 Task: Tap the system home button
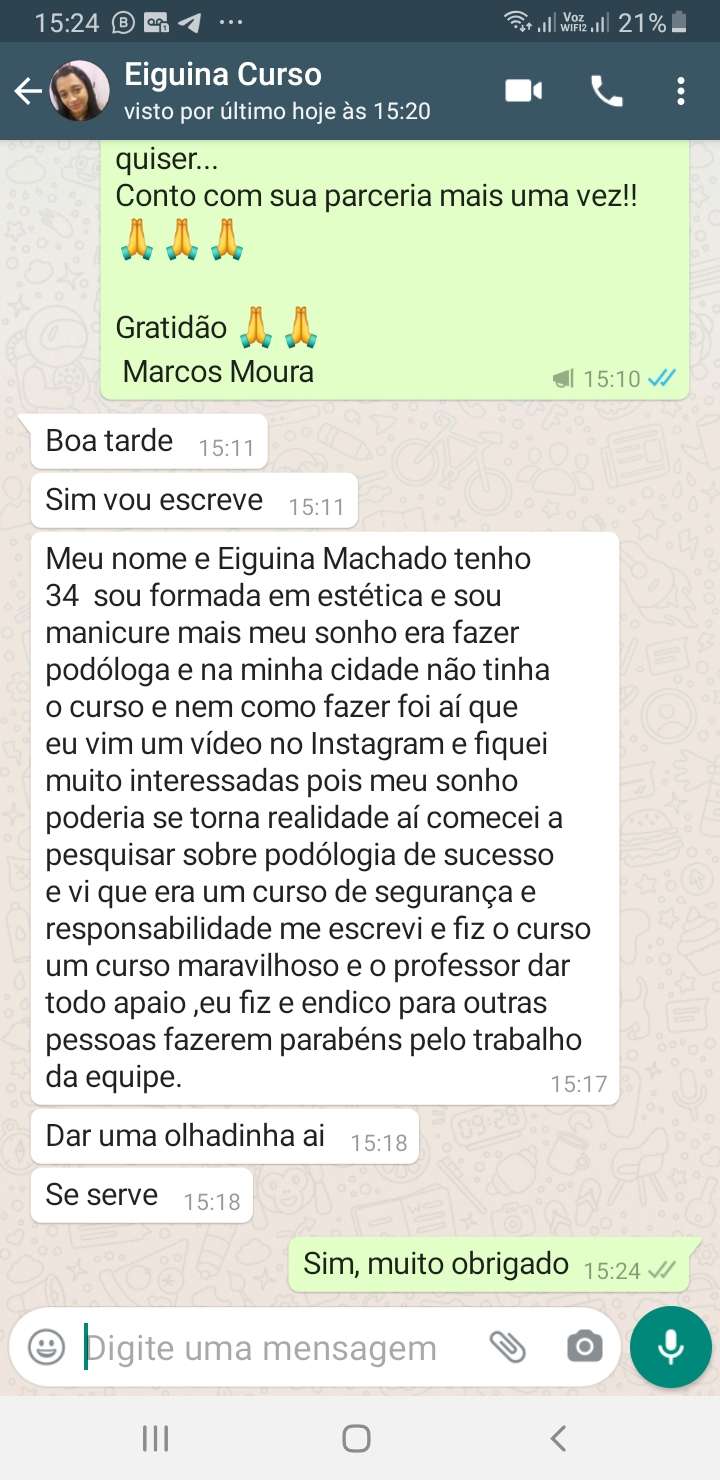(357, 1439)
